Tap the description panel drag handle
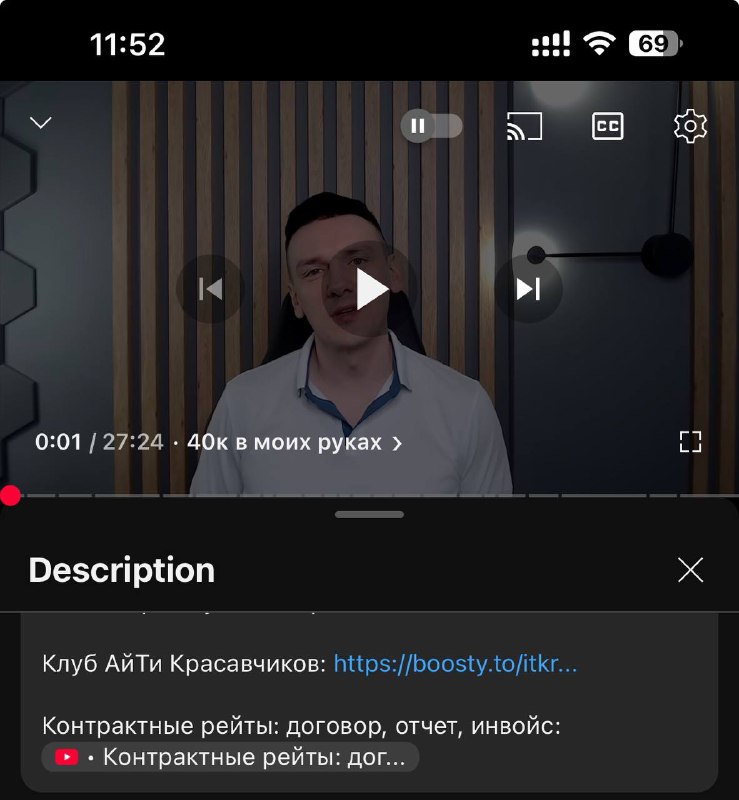Viewport: 739px width, 800px height. click(x=369, y=514)
